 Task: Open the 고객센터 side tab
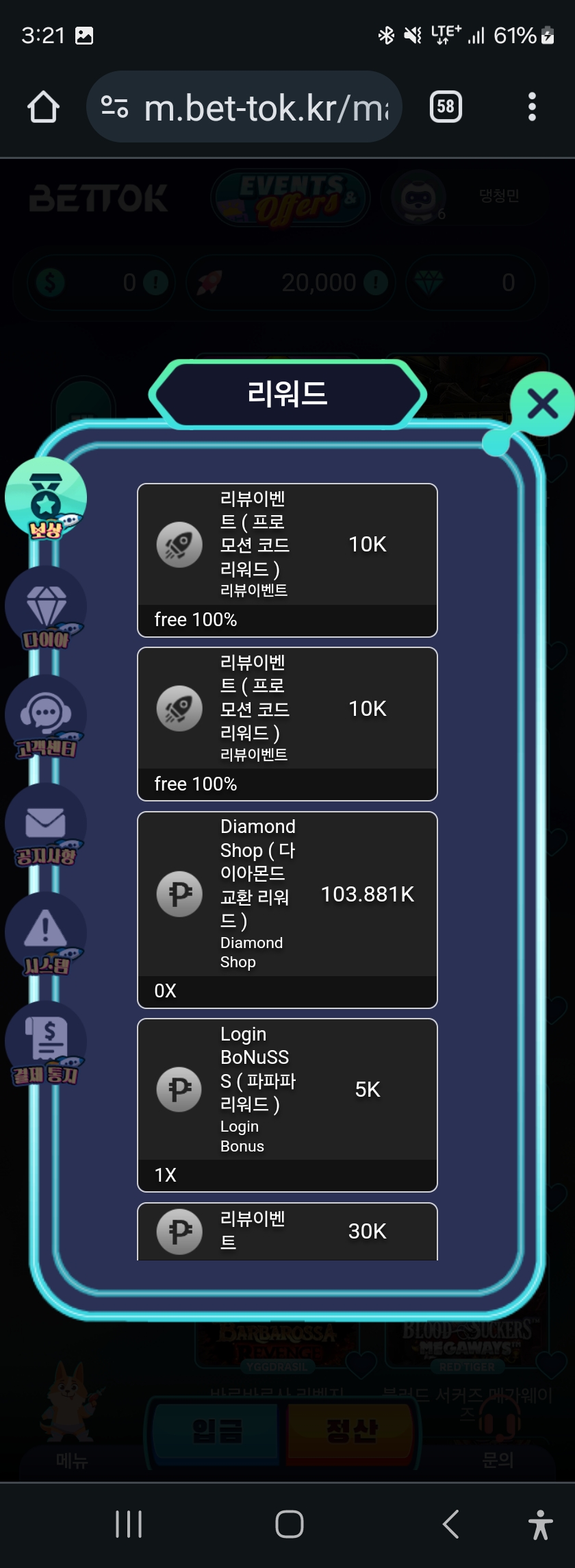click(x=46, y=716)
